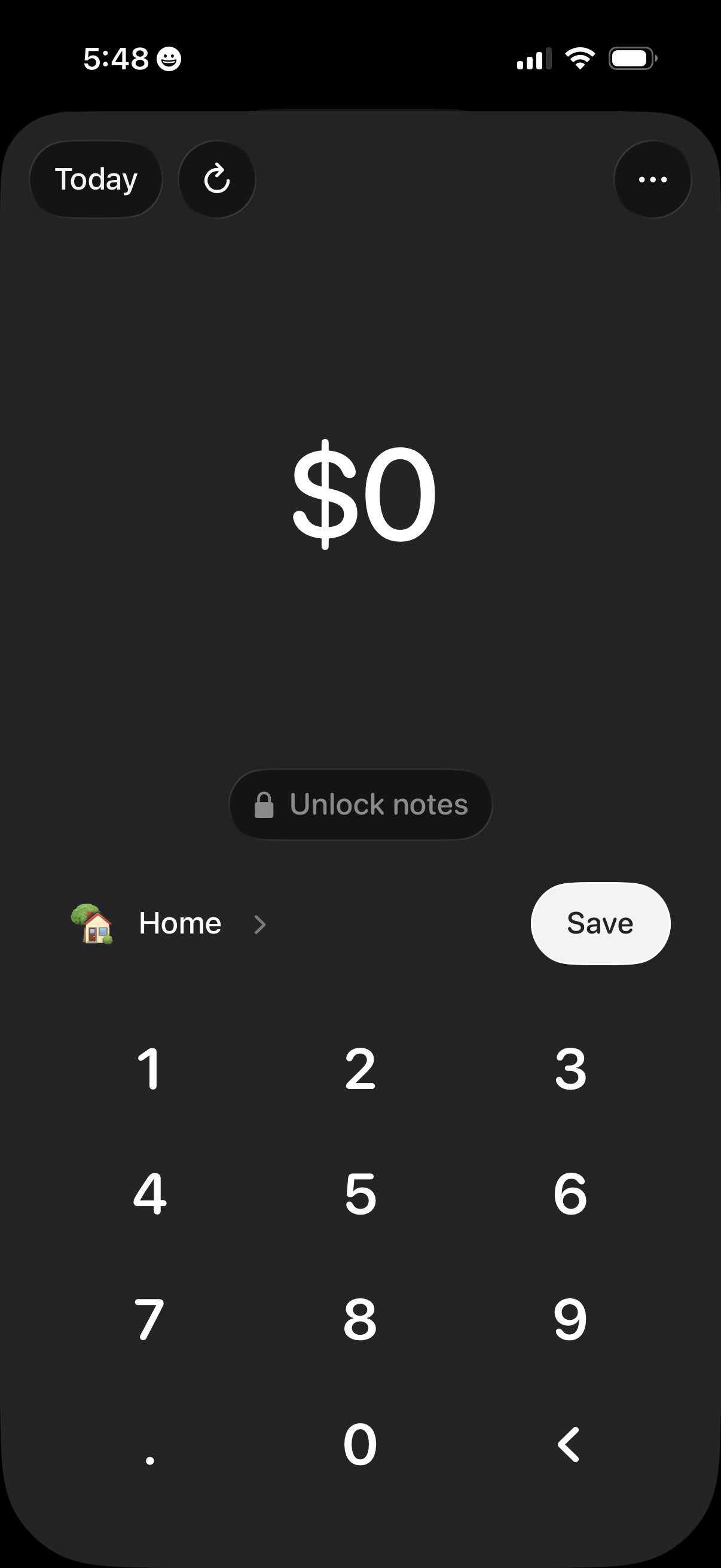Open the ellipsis options menu
Image resolution: width=721 pixels, height=1568 pixels.
(x=652, y=179)
